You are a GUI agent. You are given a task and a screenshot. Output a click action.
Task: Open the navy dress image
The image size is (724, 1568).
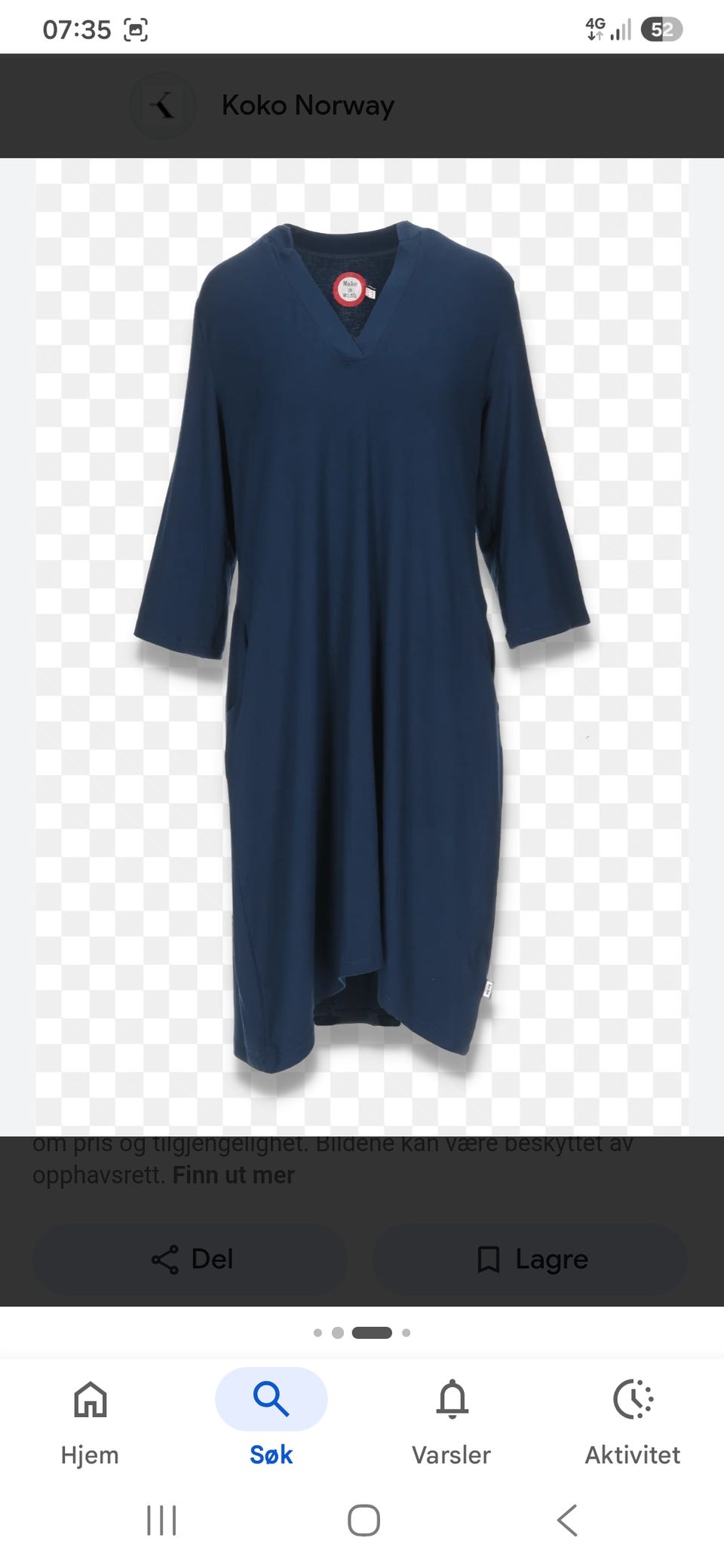coord(362,646)
